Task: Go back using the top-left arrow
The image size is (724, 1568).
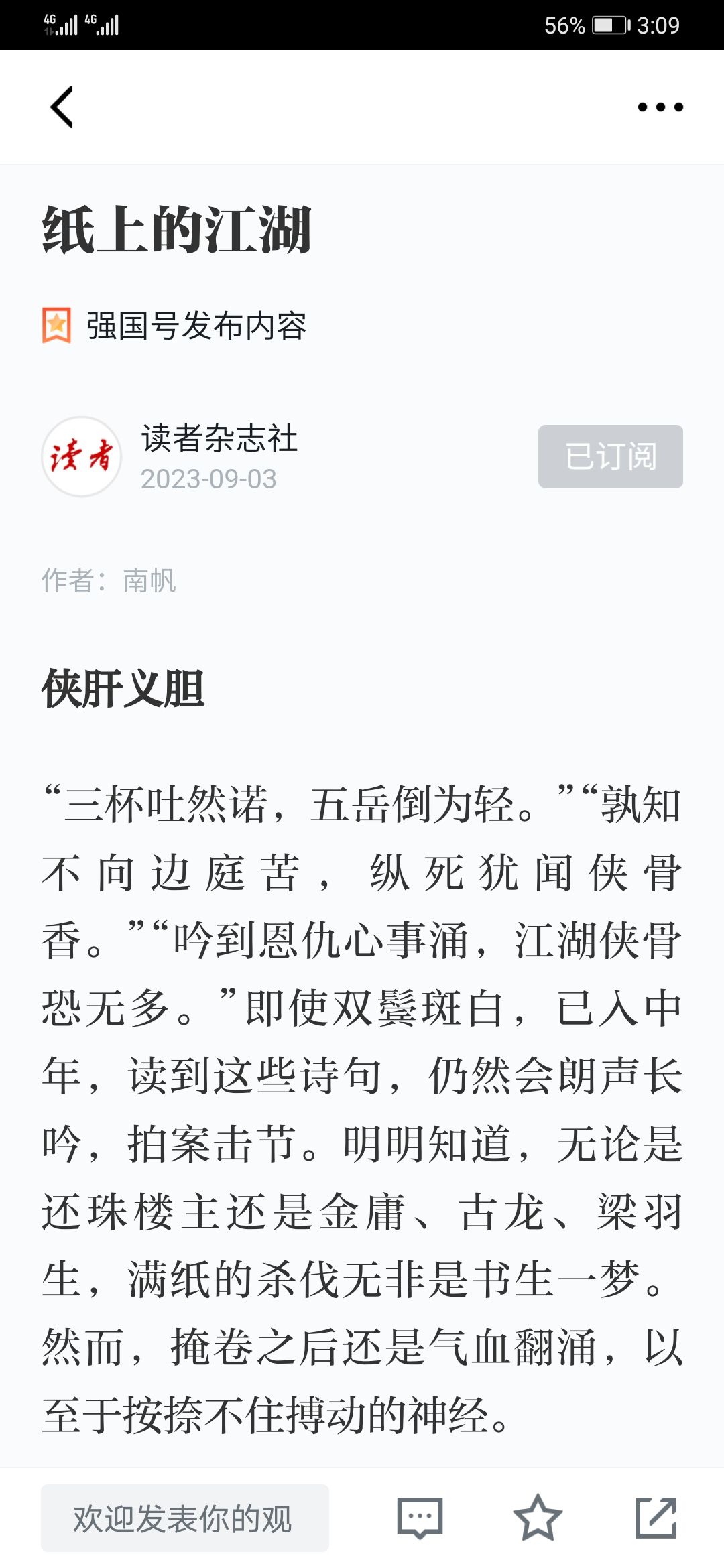Action: click(x=62, y=107)
